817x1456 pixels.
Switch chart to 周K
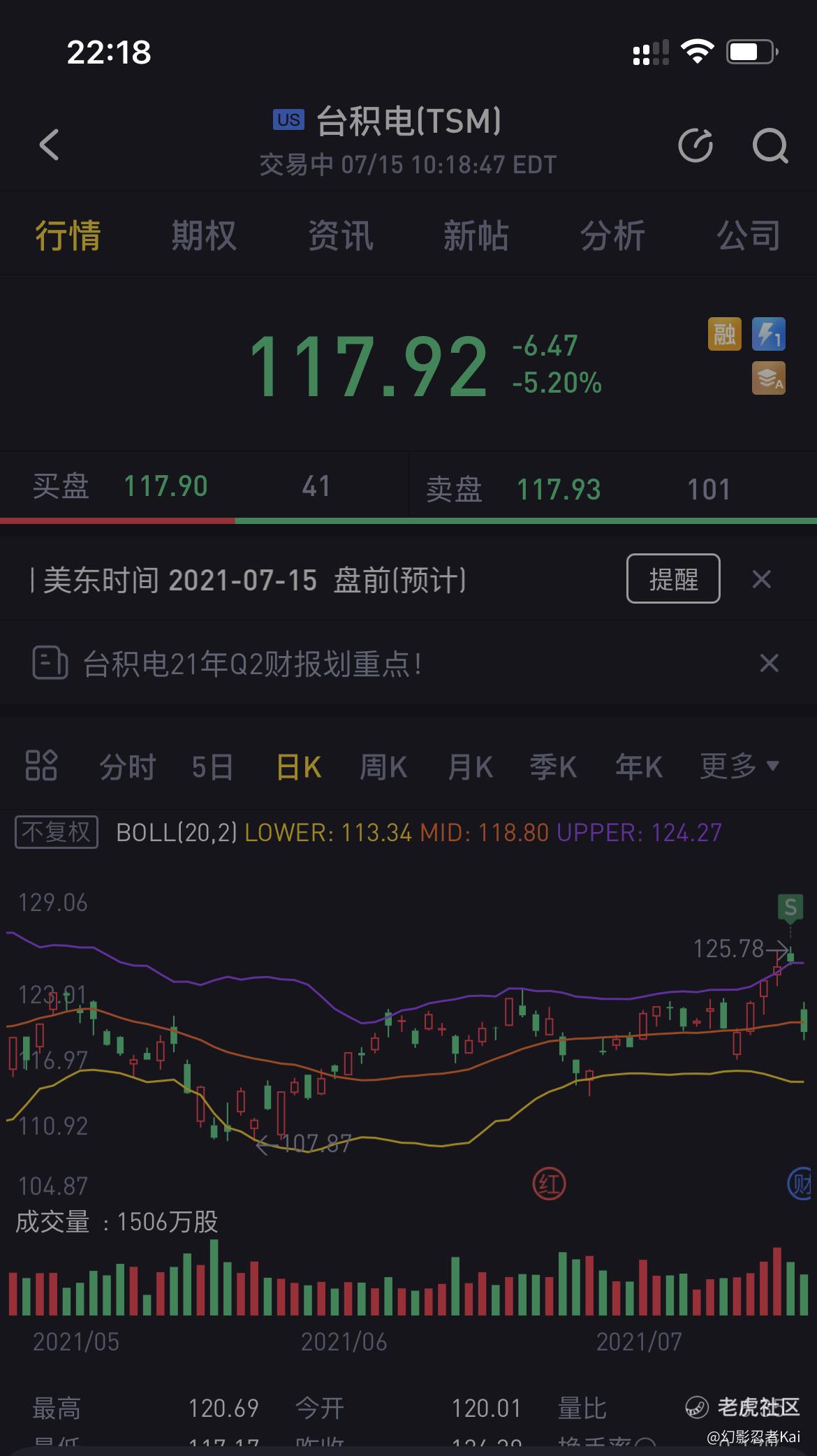pos(383,766)
